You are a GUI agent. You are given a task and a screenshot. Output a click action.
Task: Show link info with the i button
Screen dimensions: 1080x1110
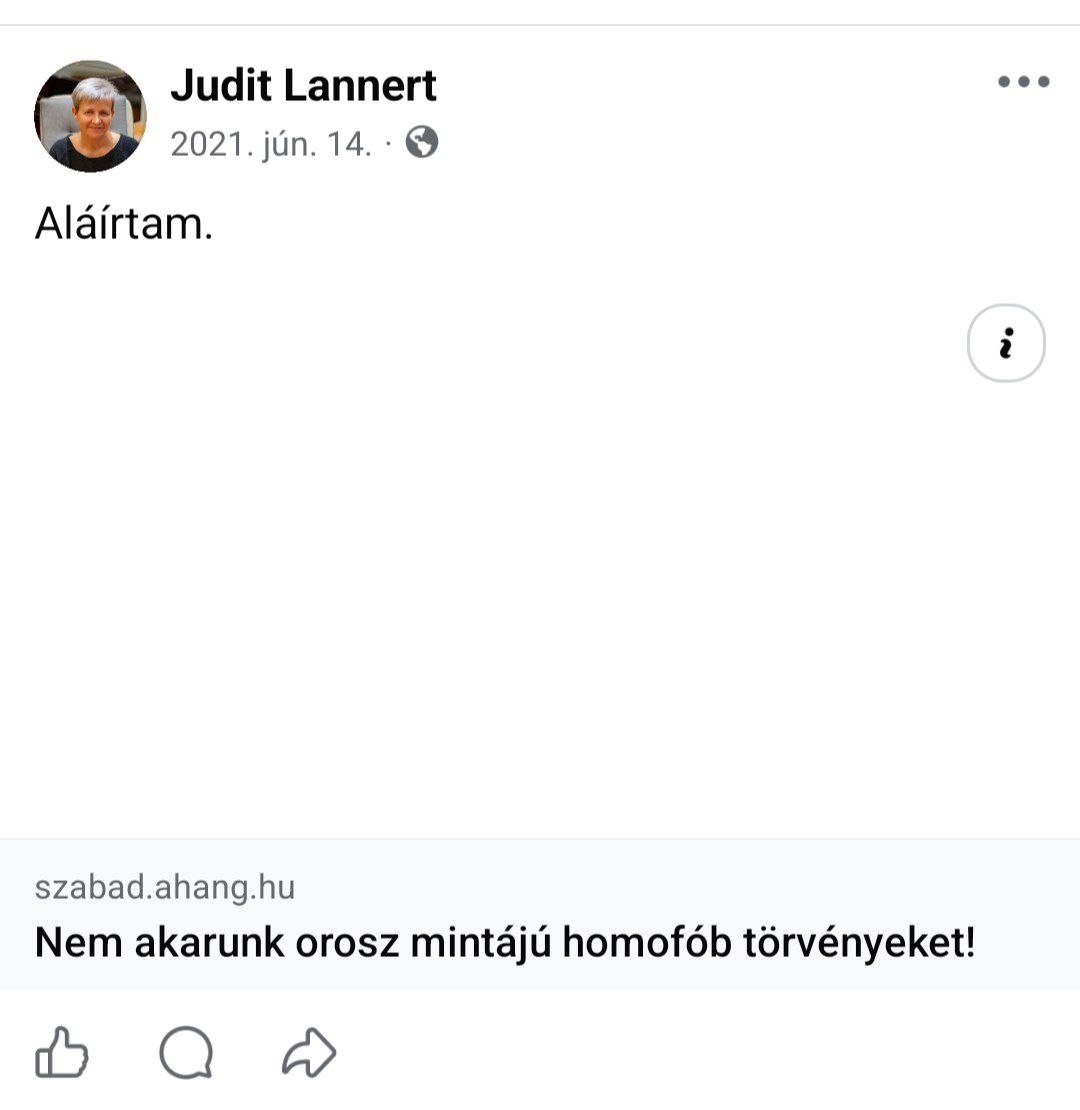pyautogui.click(x=1006, y=343)
